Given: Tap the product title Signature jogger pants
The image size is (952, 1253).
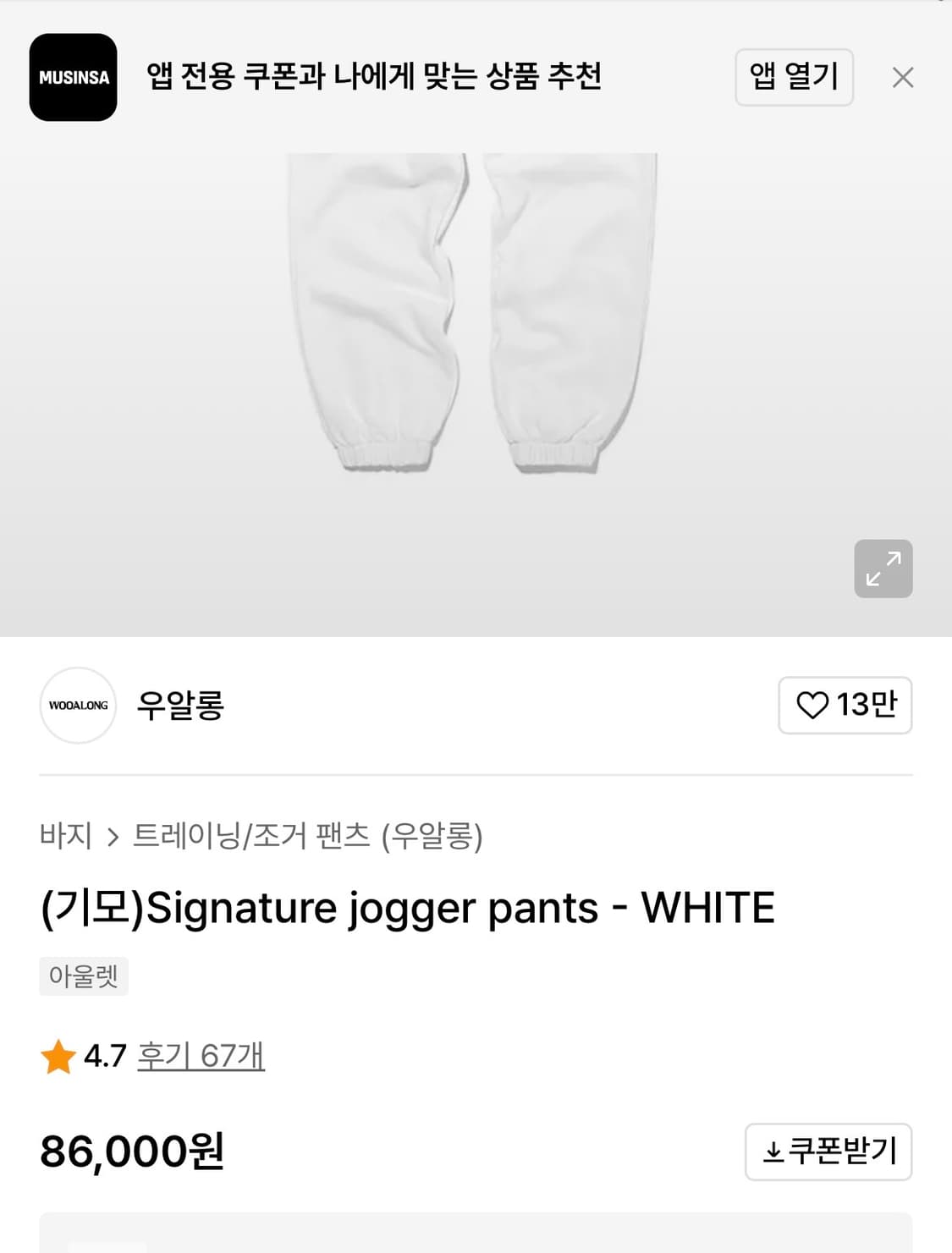Looking at the screenshot, I should click(408, 906).
